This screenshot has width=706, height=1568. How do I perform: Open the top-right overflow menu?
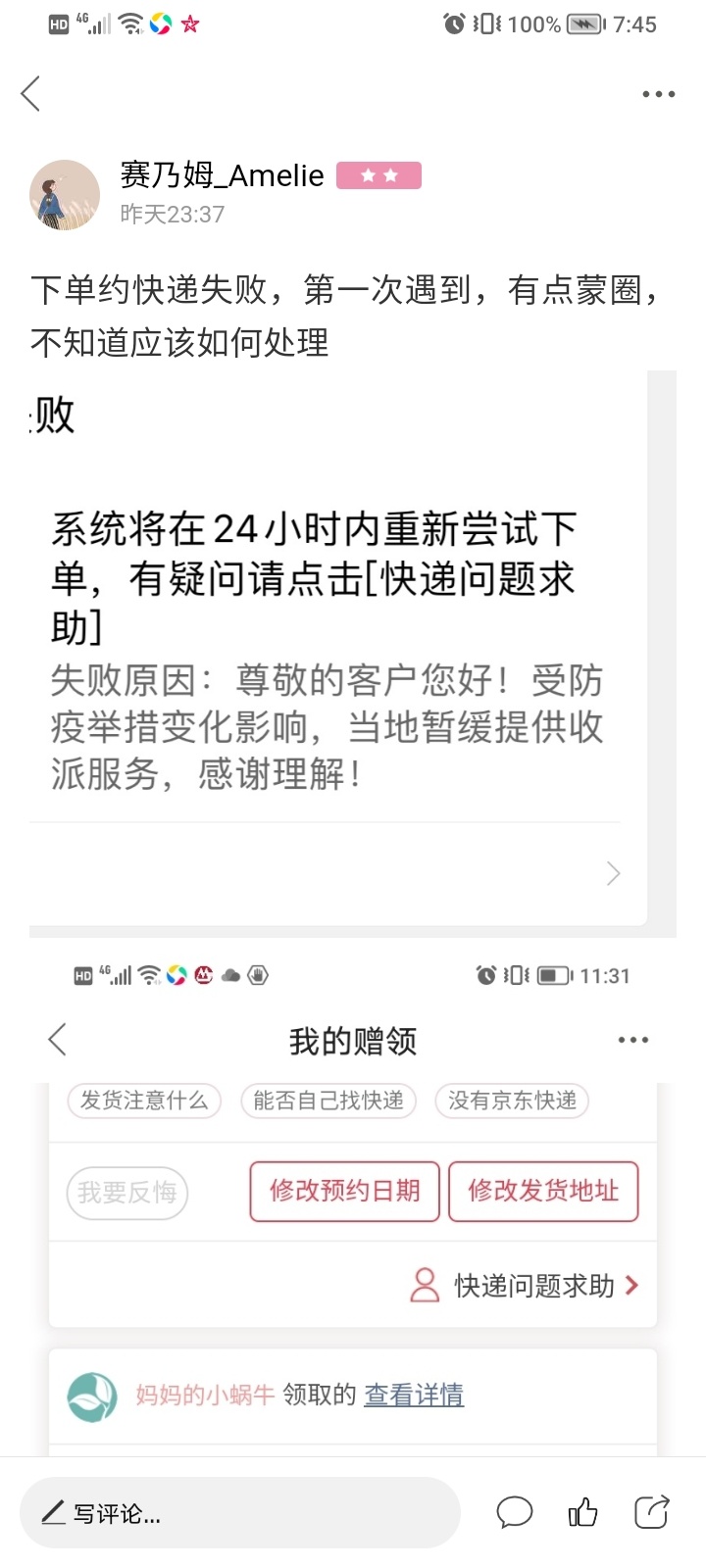pos(659,94)
